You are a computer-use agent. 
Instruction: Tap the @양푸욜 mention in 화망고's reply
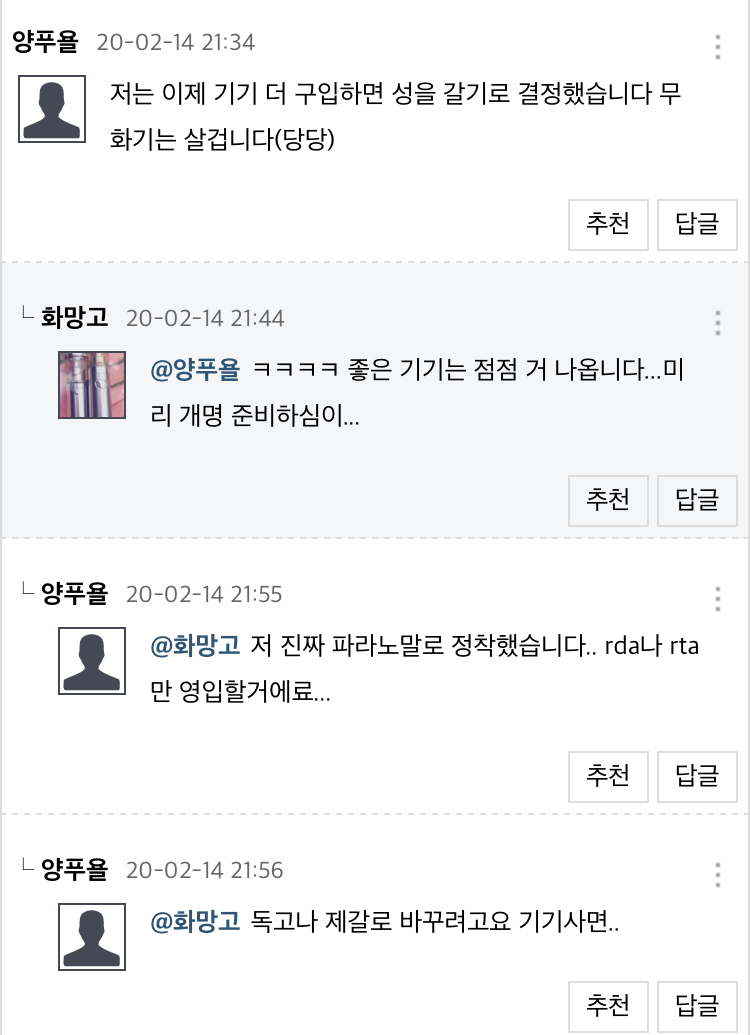point(195,370)
